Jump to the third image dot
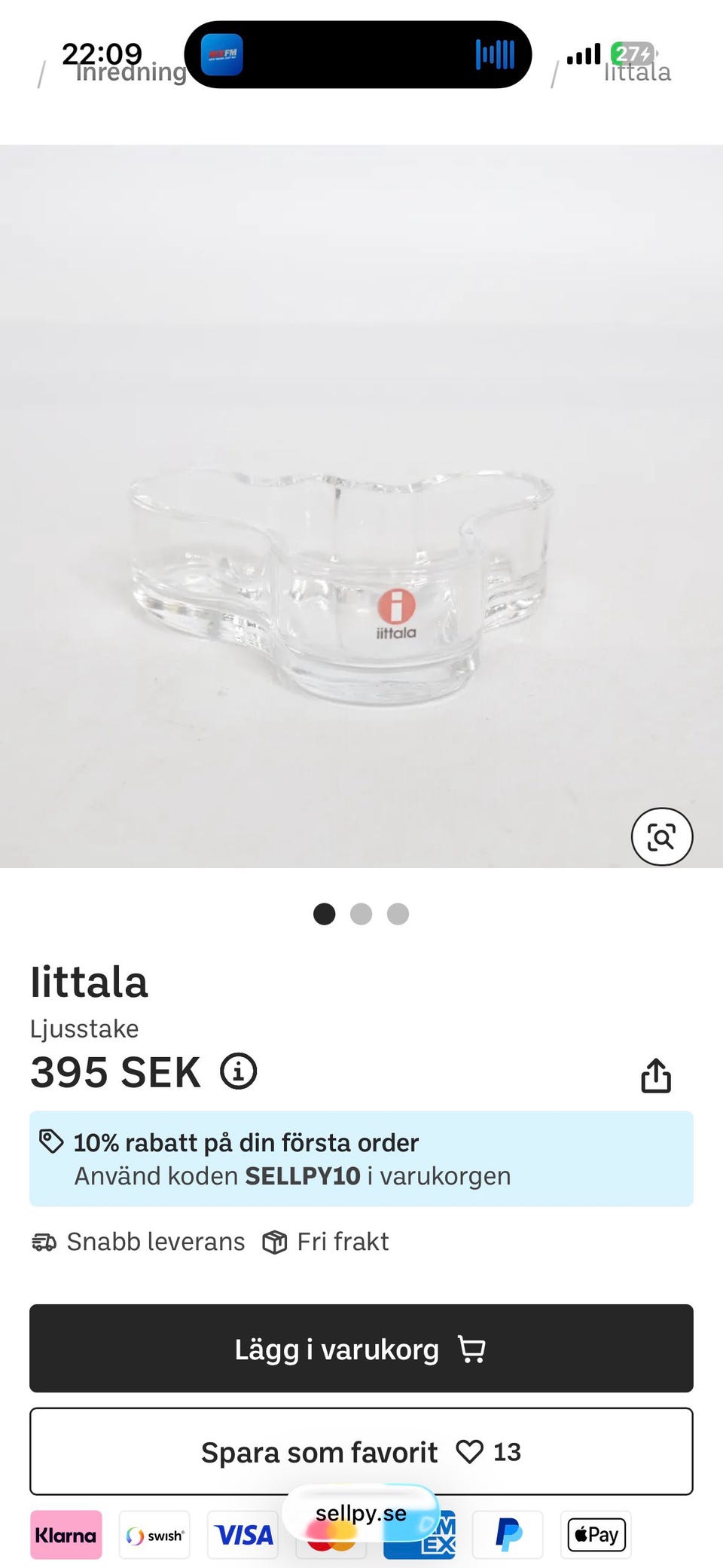 398,914
